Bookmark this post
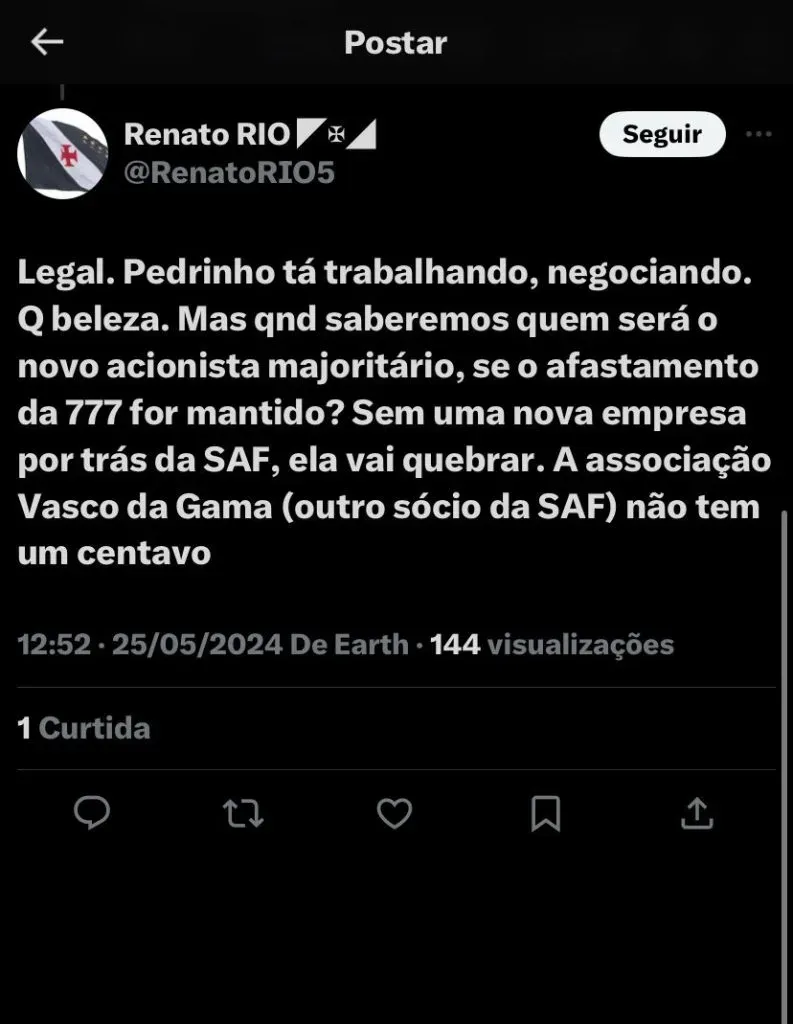The width and height of the screenshot is (793, 1024). click(x=545, y=814)
